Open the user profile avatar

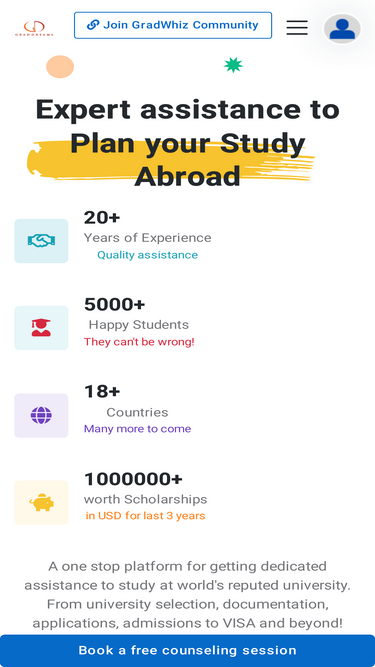tap(342, 29)
